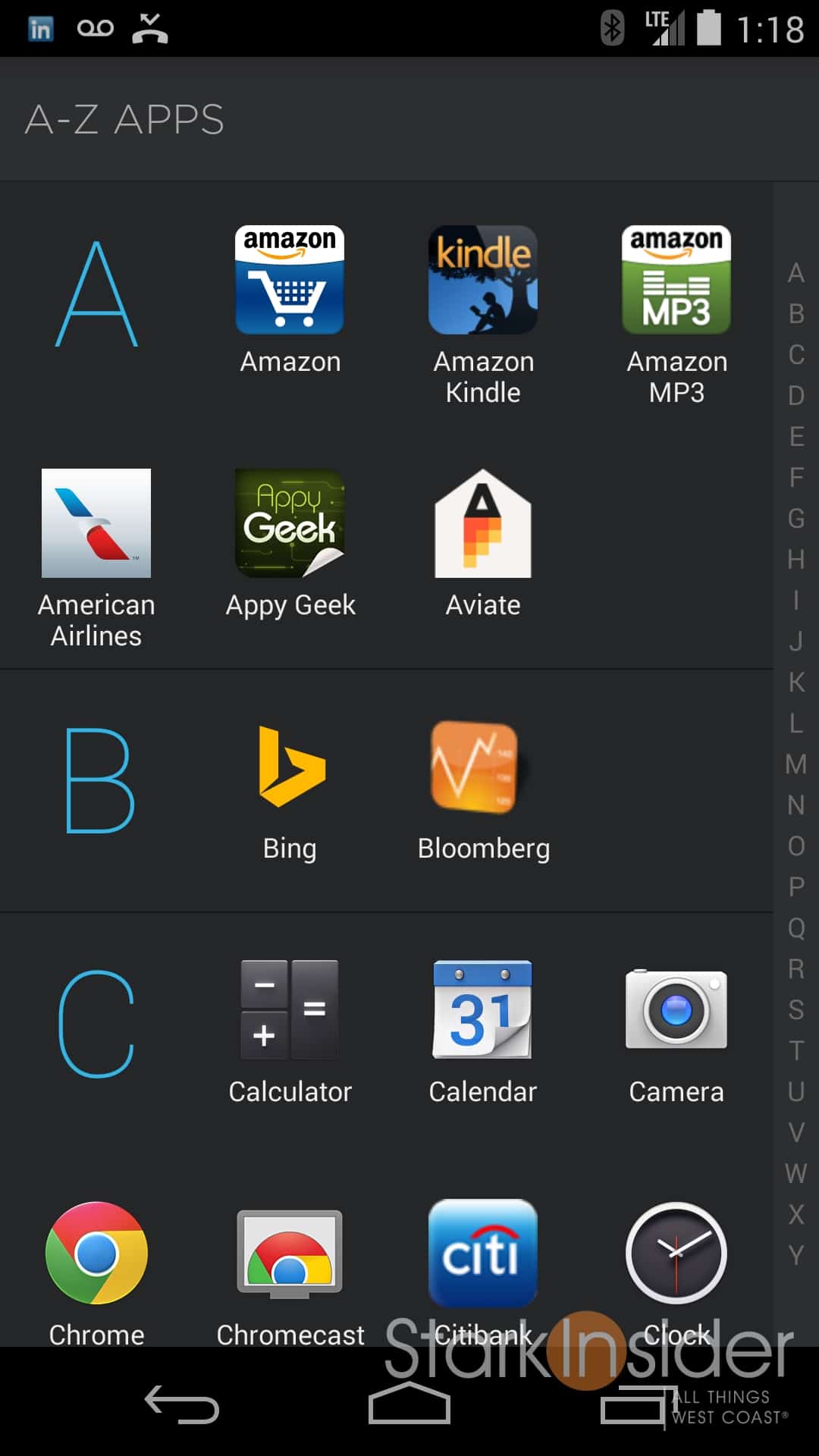Jump to letter S in index

click(795, 1010)
